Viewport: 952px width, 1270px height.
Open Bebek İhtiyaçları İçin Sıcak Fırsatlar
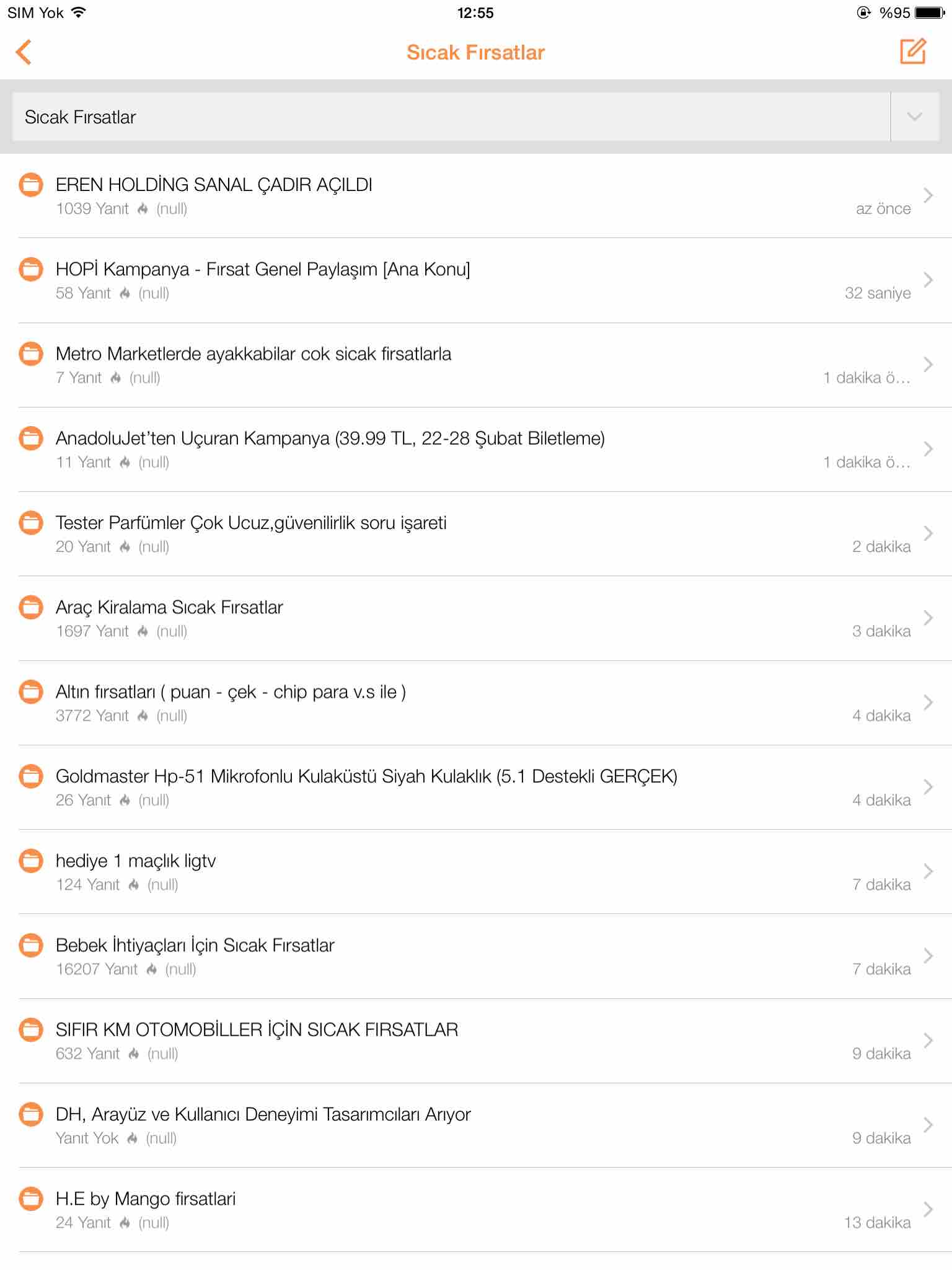(195, 945)
